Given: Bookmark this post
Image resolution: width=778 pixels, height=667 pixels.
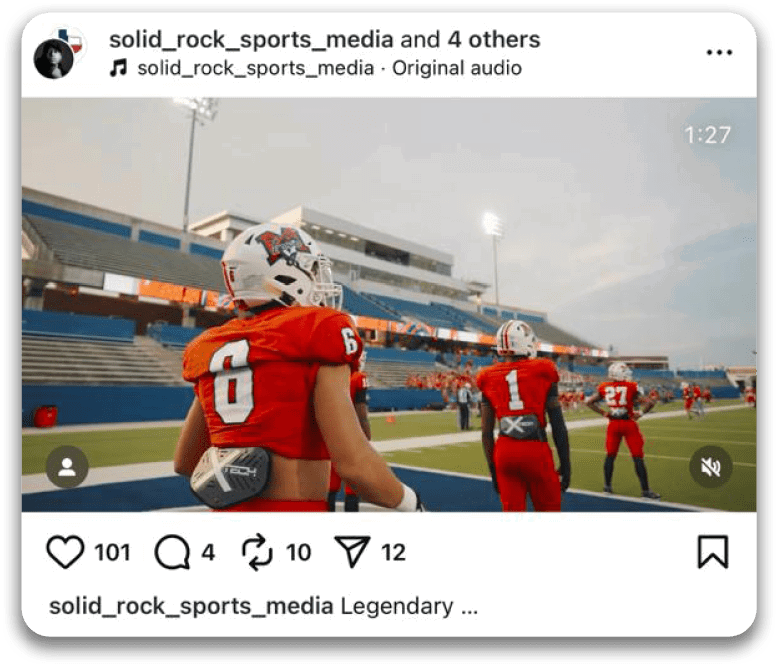Looking at the screenshot, I should point(712,552).
